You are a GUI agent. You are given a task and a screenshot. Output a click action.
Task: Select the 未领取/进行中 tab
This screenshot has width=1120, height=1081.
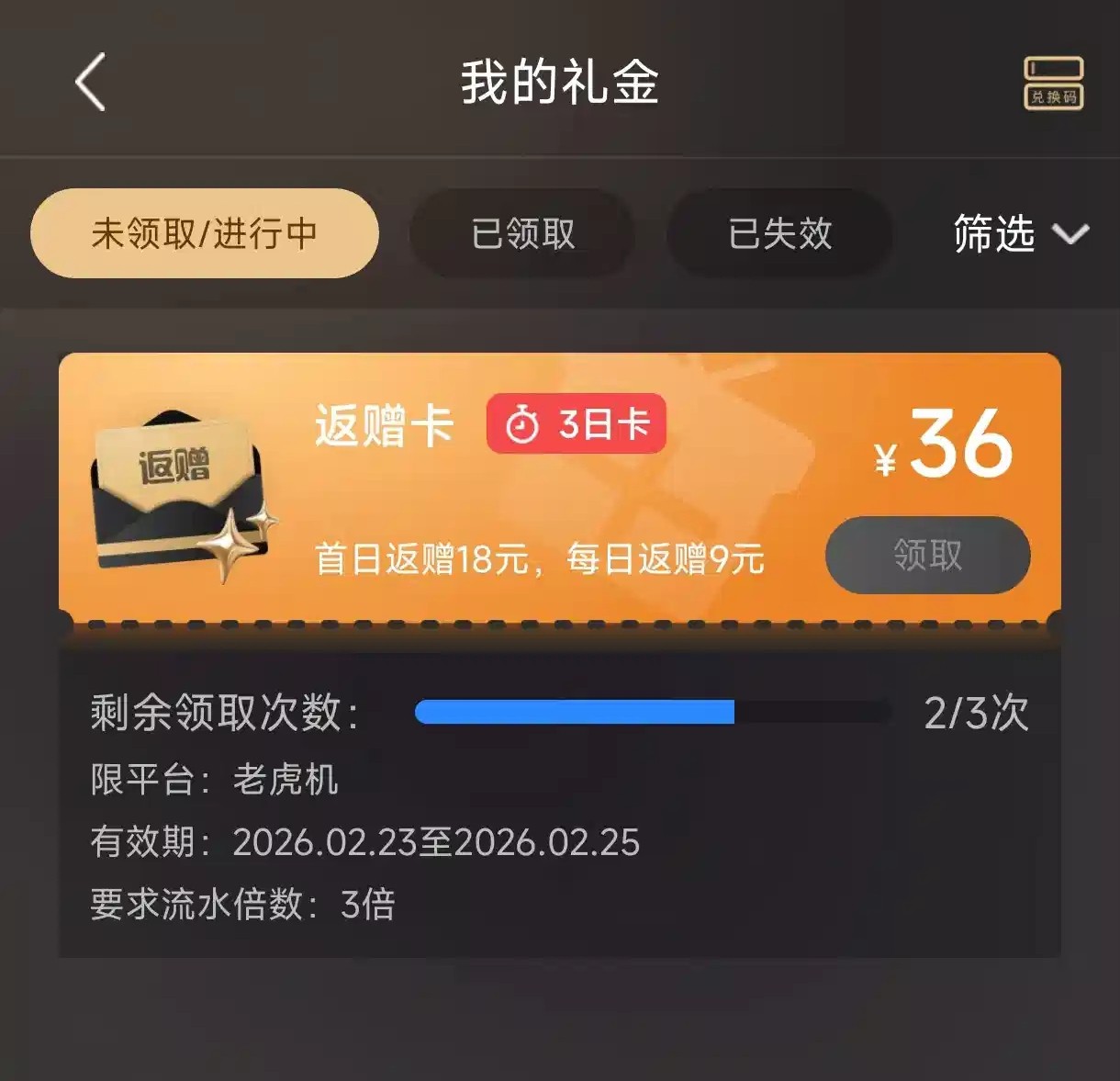(205, 233)
